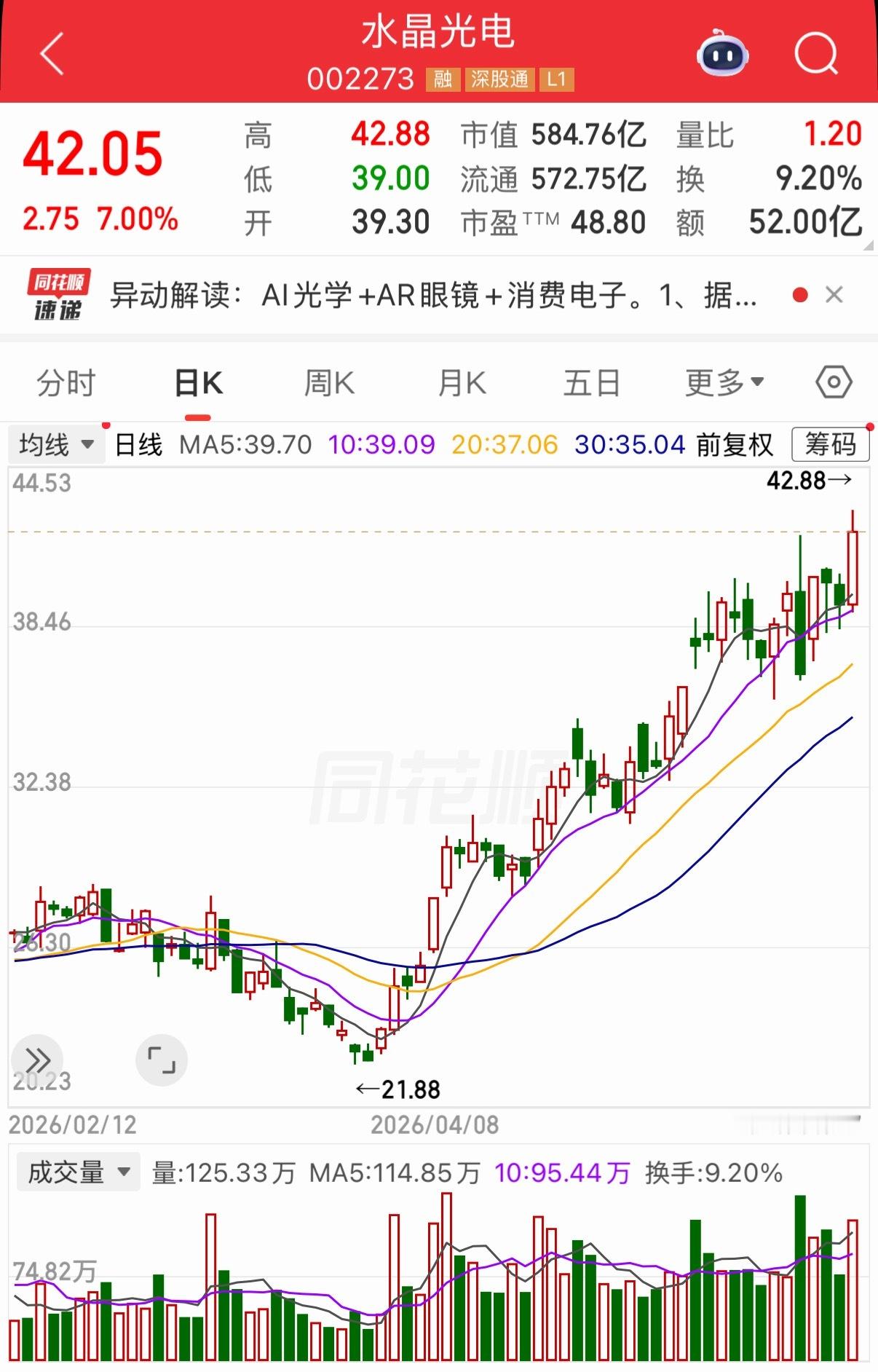Expand the 更多 dropdown
This screenshot has width=878, height=1372.
coord(724,382)
